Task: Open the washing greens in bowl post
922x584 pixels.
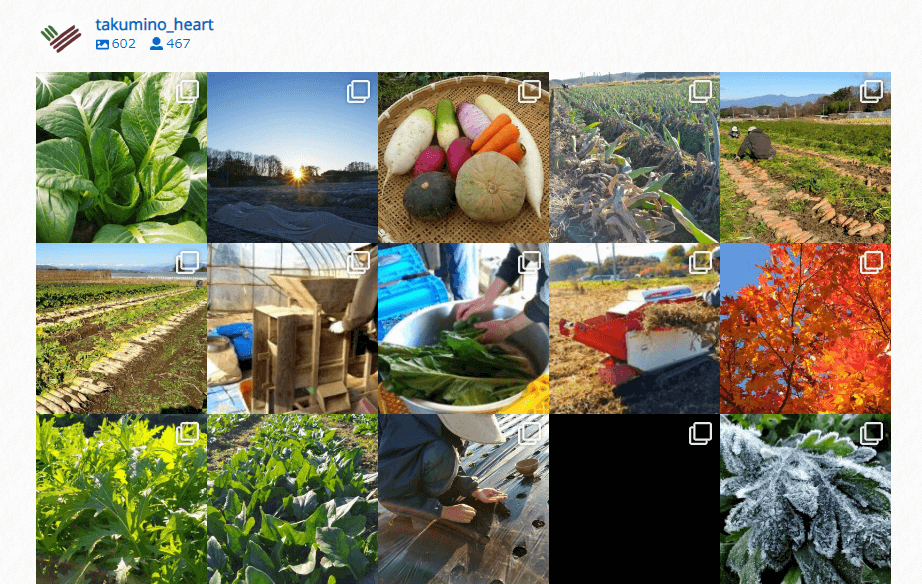Action: [463, 328]
